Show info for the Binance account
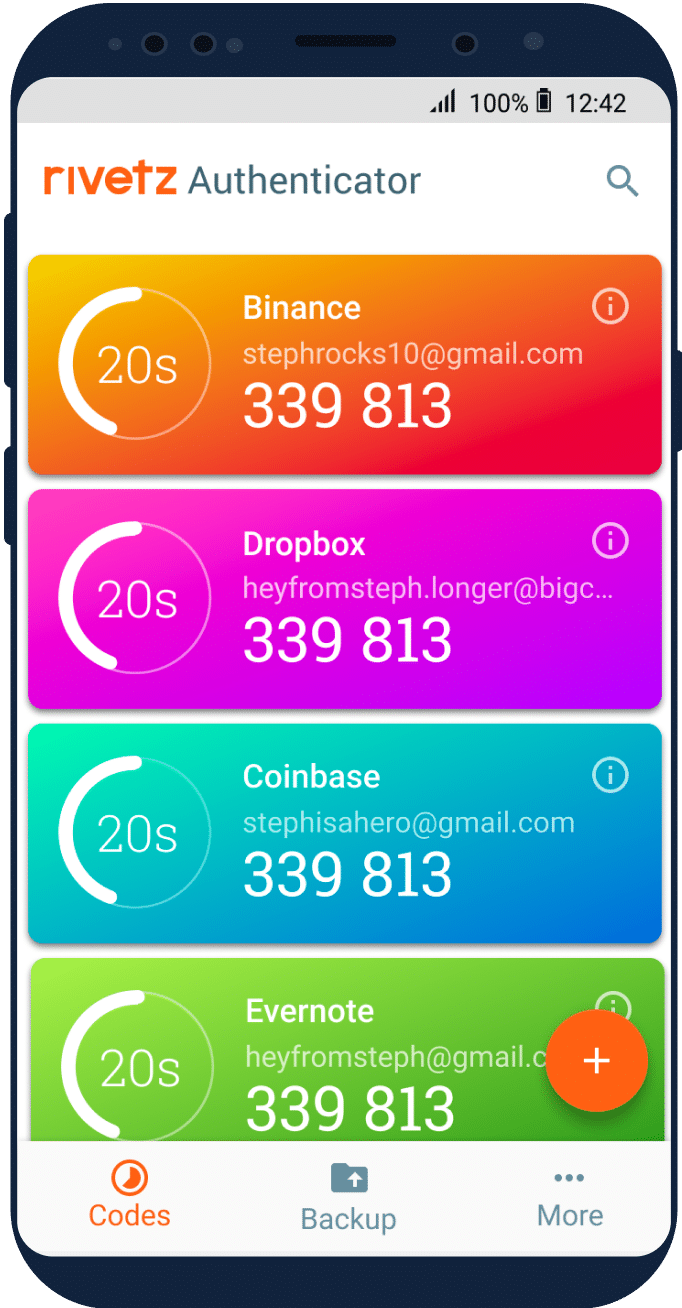This screenshot has height=1308, width=682. tap(610, 306)
